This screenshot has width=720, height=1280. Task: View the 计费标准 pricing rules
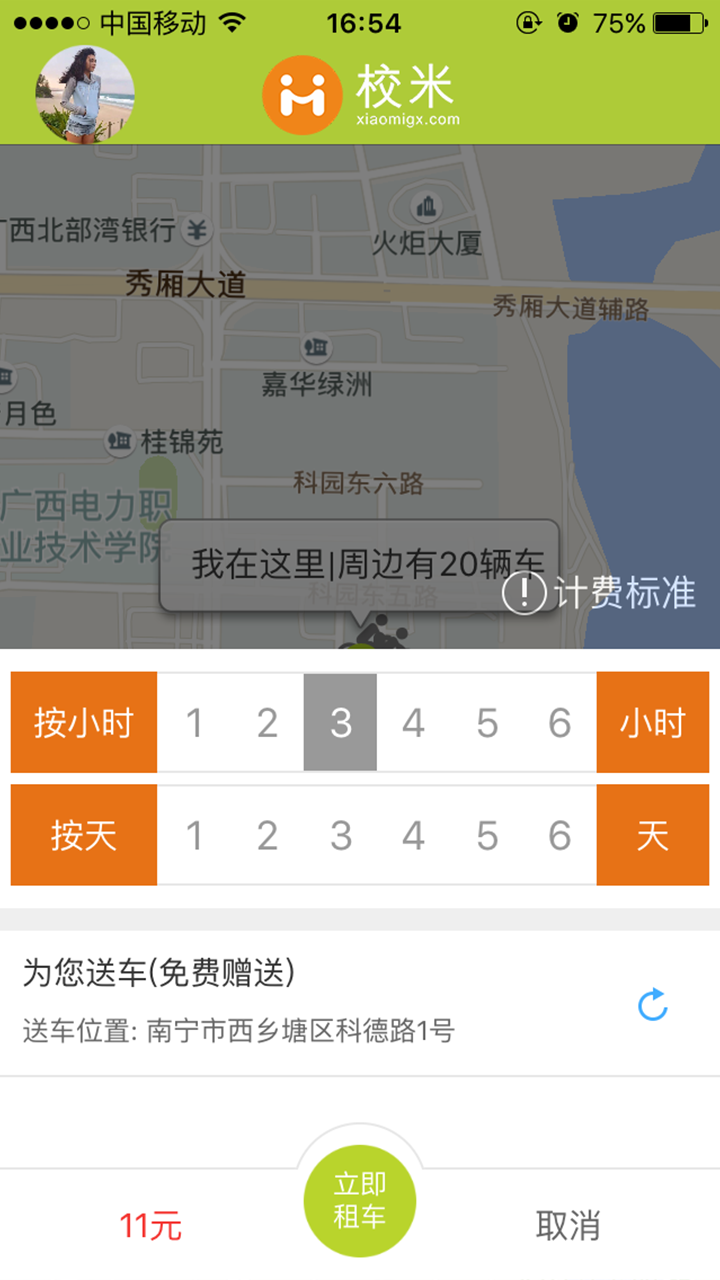tap(599, 593)
